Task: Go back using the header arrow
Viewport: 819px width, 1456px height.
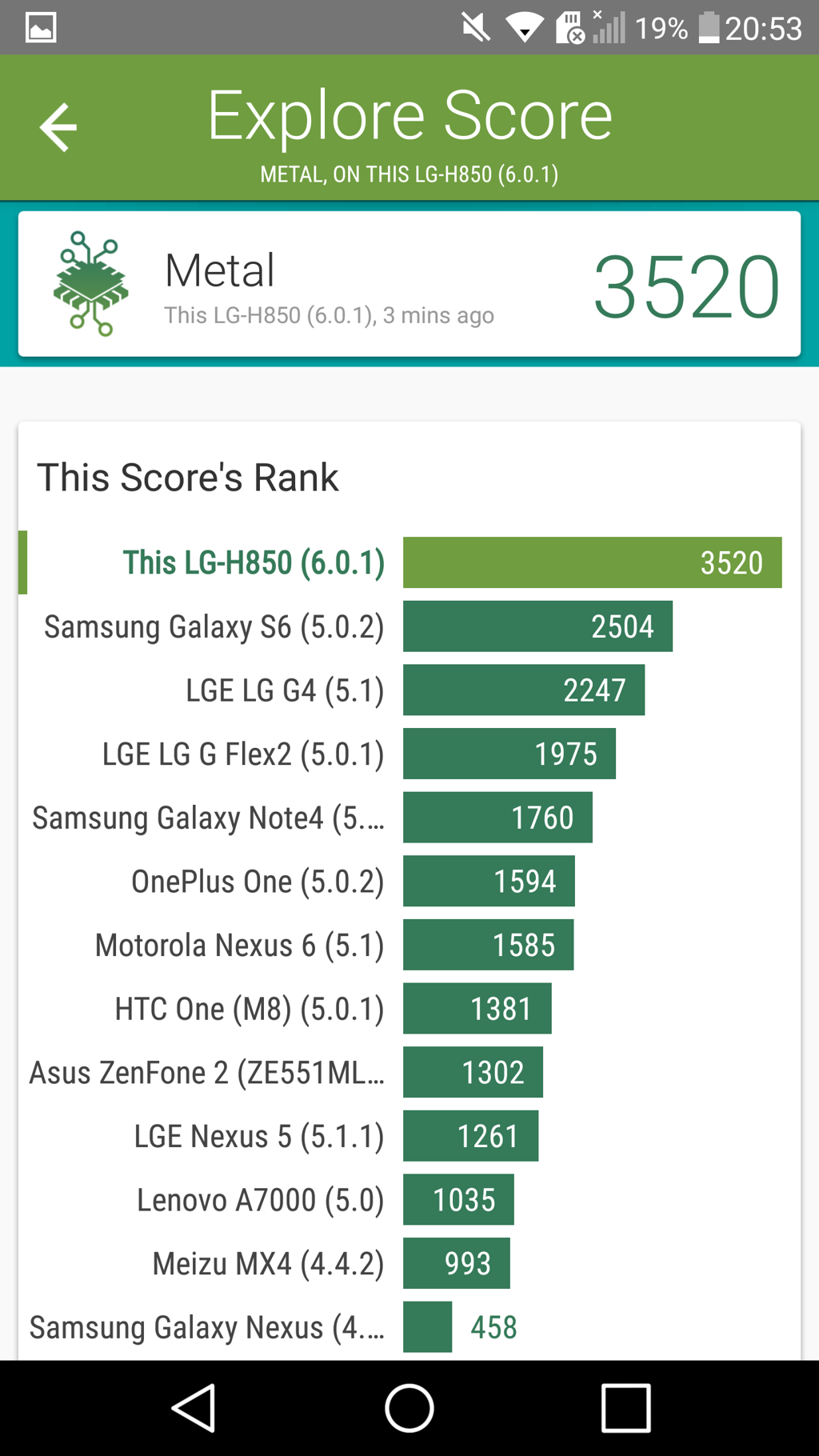Action: [58, 127]
